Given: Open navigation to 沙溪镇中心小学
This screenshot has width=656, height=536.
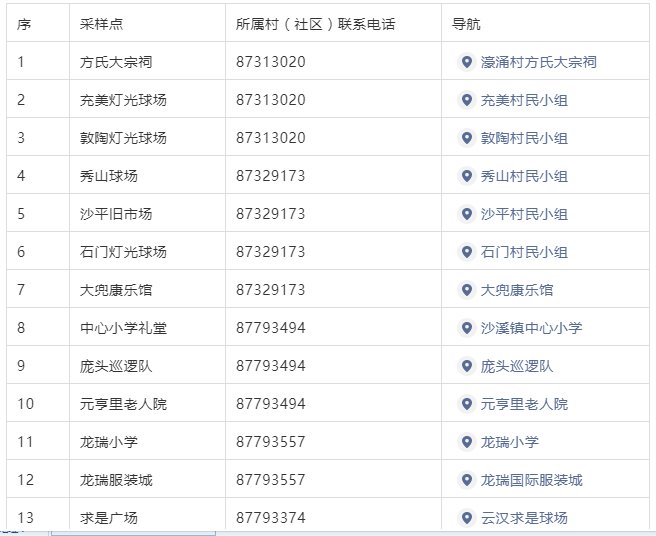Looking at the screenshot, I should click(x=530, y=328).
